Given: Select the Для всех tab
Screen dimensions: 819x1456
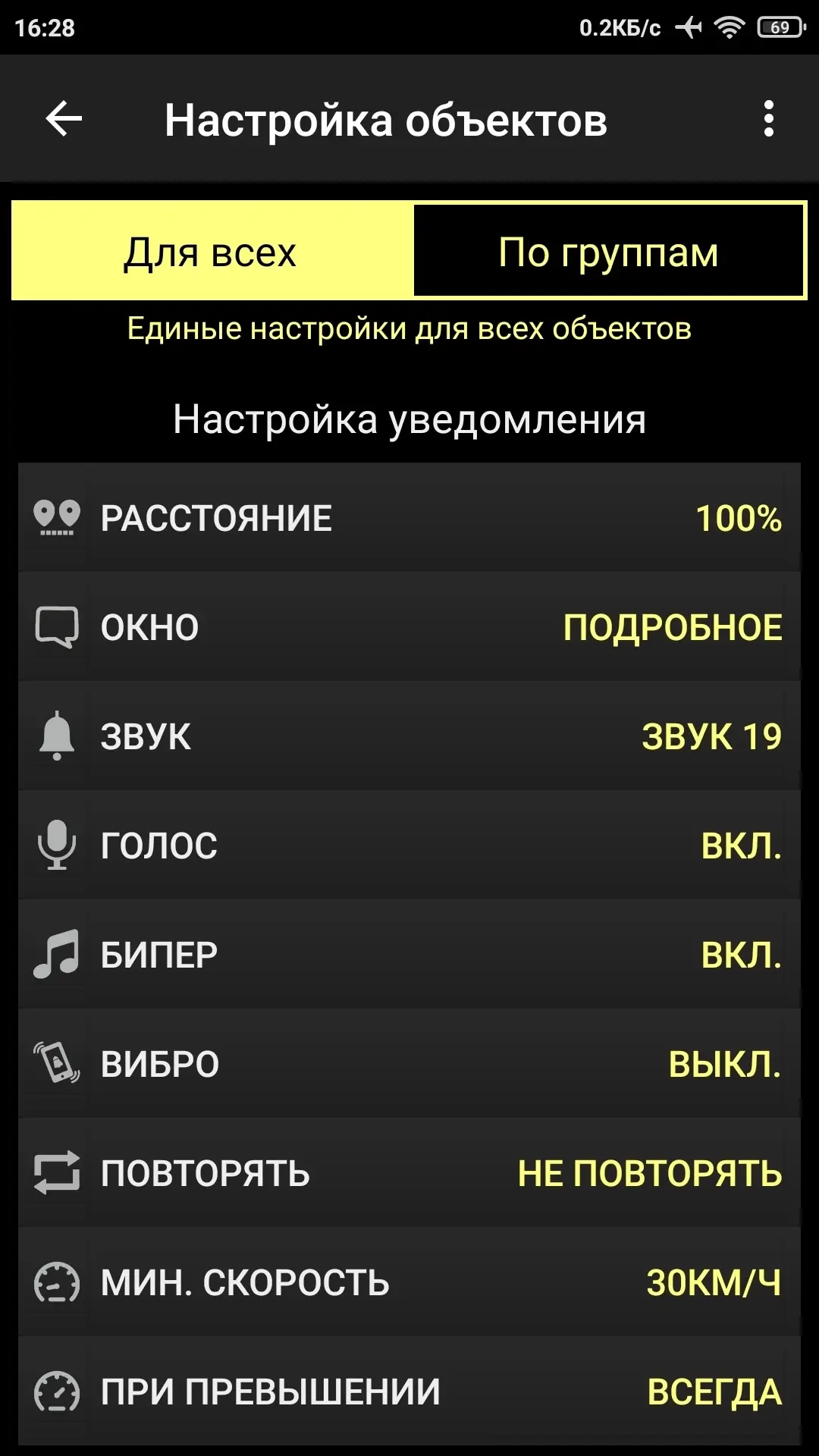Looking at the screenshot, I should point(212,251).
